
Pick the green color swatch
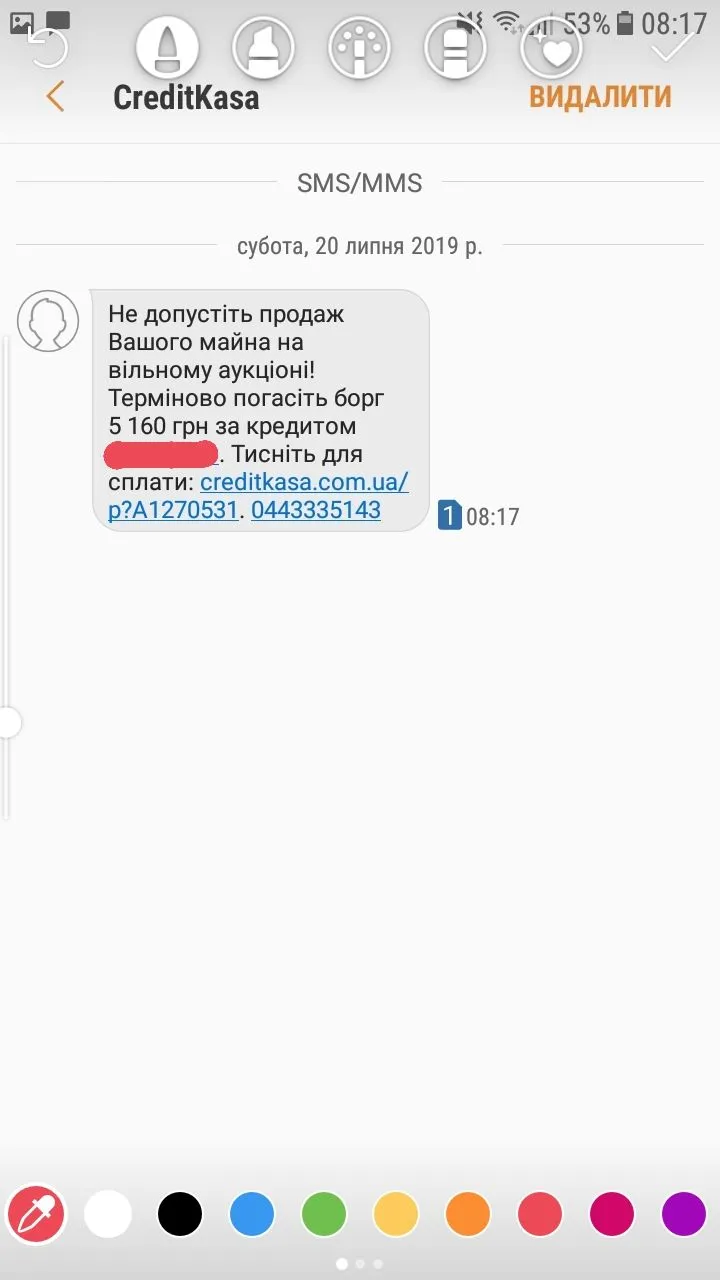tap(324, 1215)
